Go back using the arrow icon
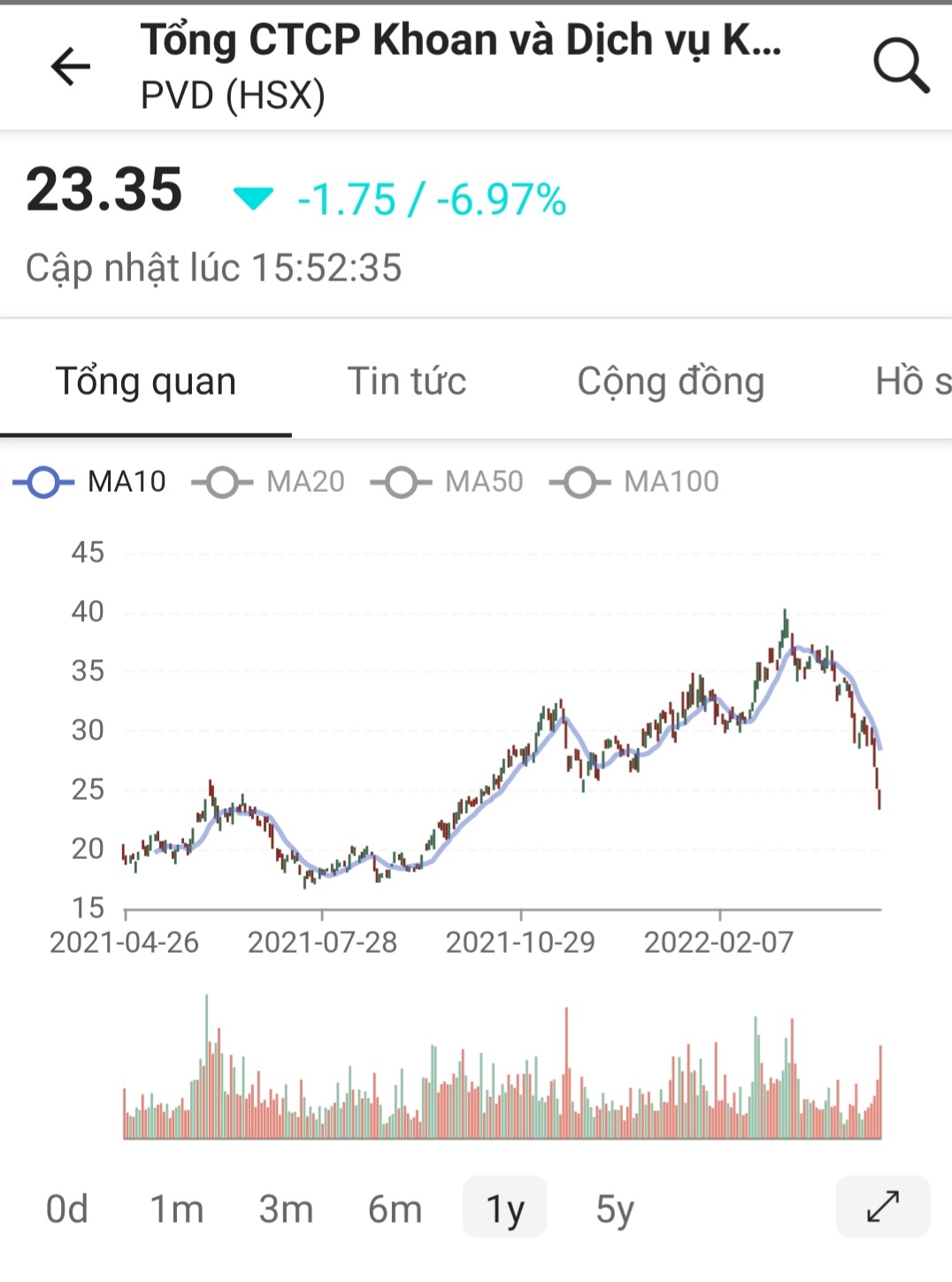Image resolution: width=952 pixels, height=1282 pixels. point(71,66)
